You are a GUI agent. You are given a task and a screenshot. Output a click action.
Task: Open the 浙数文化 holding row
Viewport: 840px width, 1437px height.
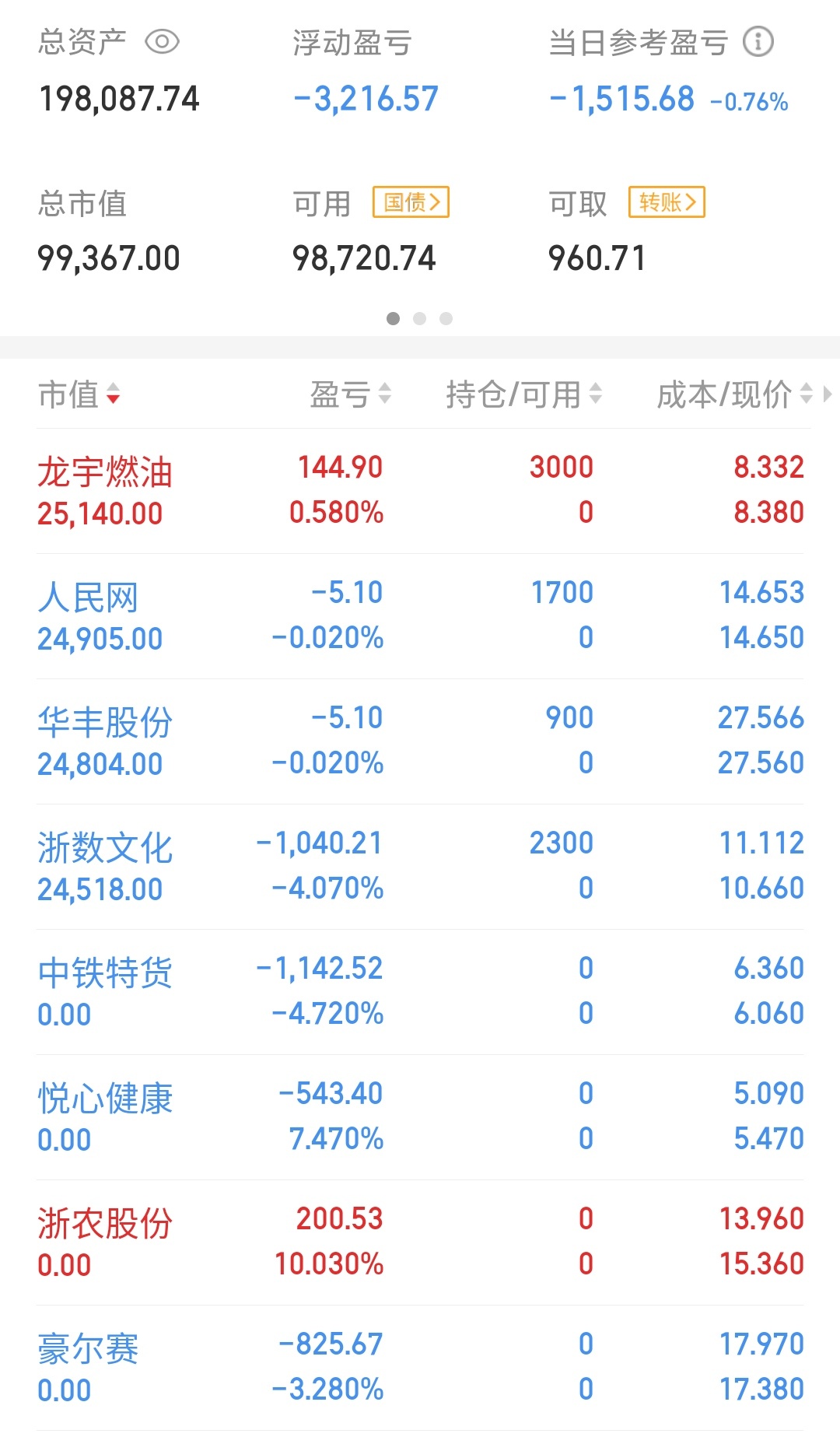coord(420,867)
